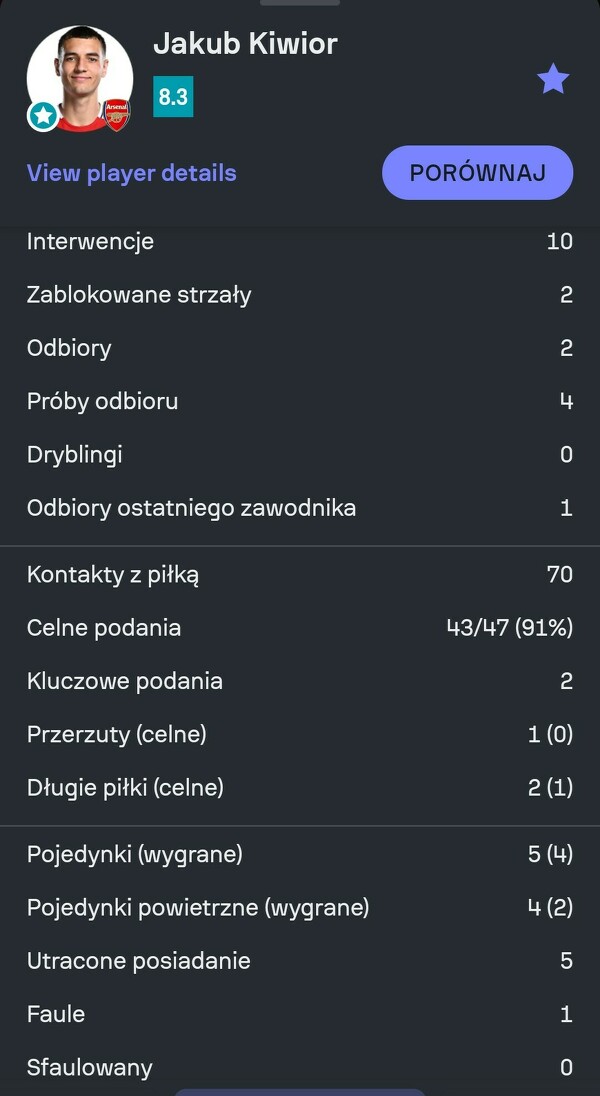Open the View player details link

132,173
